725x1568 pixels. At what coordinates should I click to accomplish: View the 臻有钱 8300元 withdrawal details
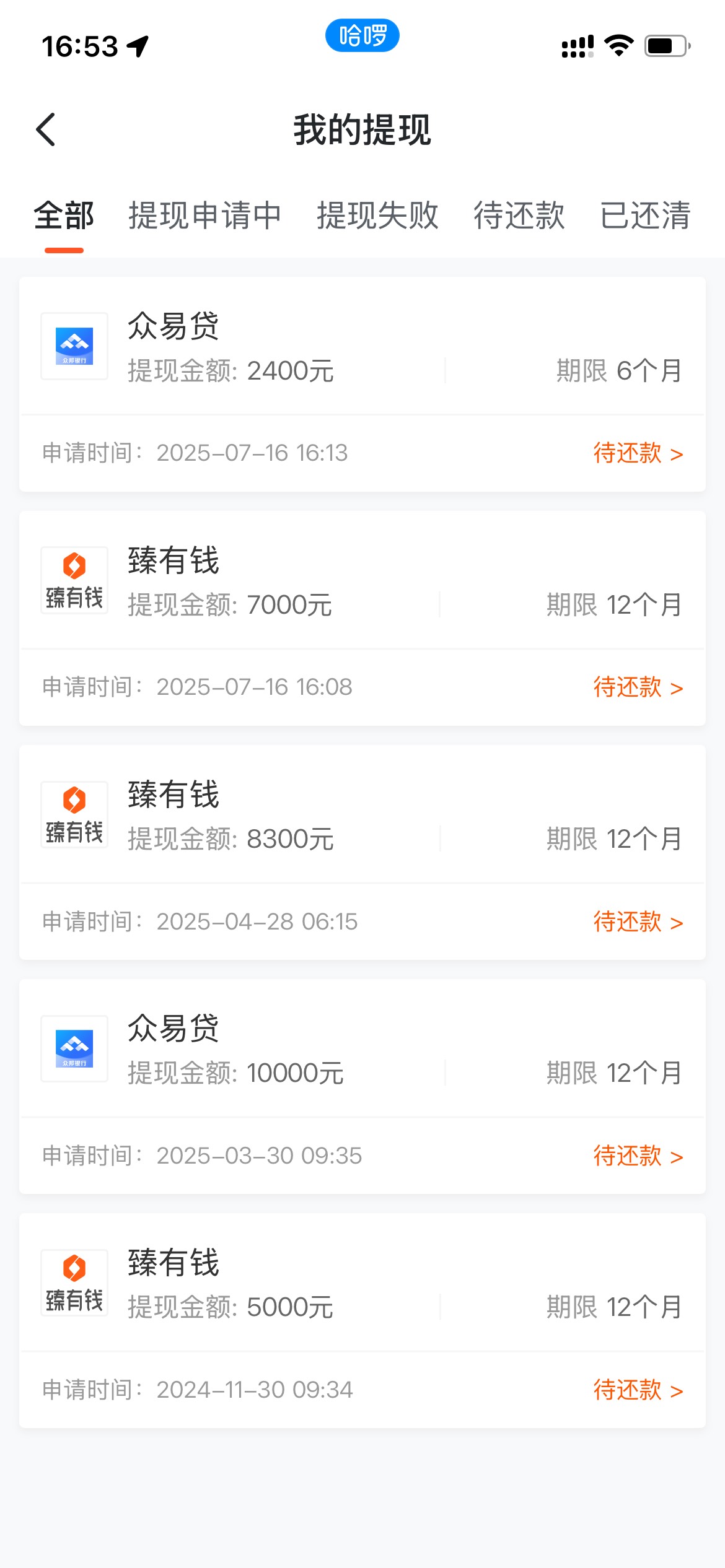[362, 853]
